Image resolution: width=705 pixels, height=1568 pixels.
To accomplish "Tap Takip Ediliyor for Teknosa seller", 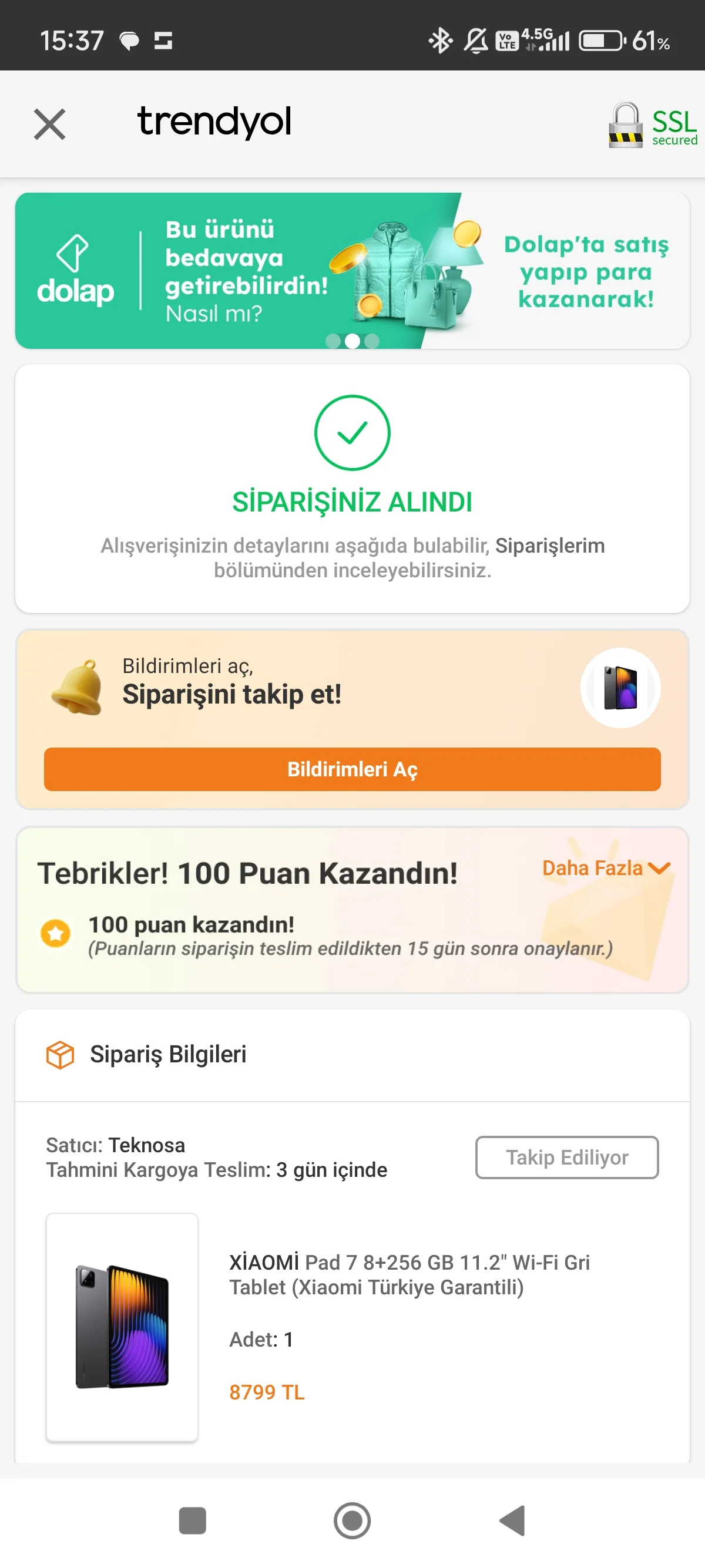I will (x=566, y=1157).
